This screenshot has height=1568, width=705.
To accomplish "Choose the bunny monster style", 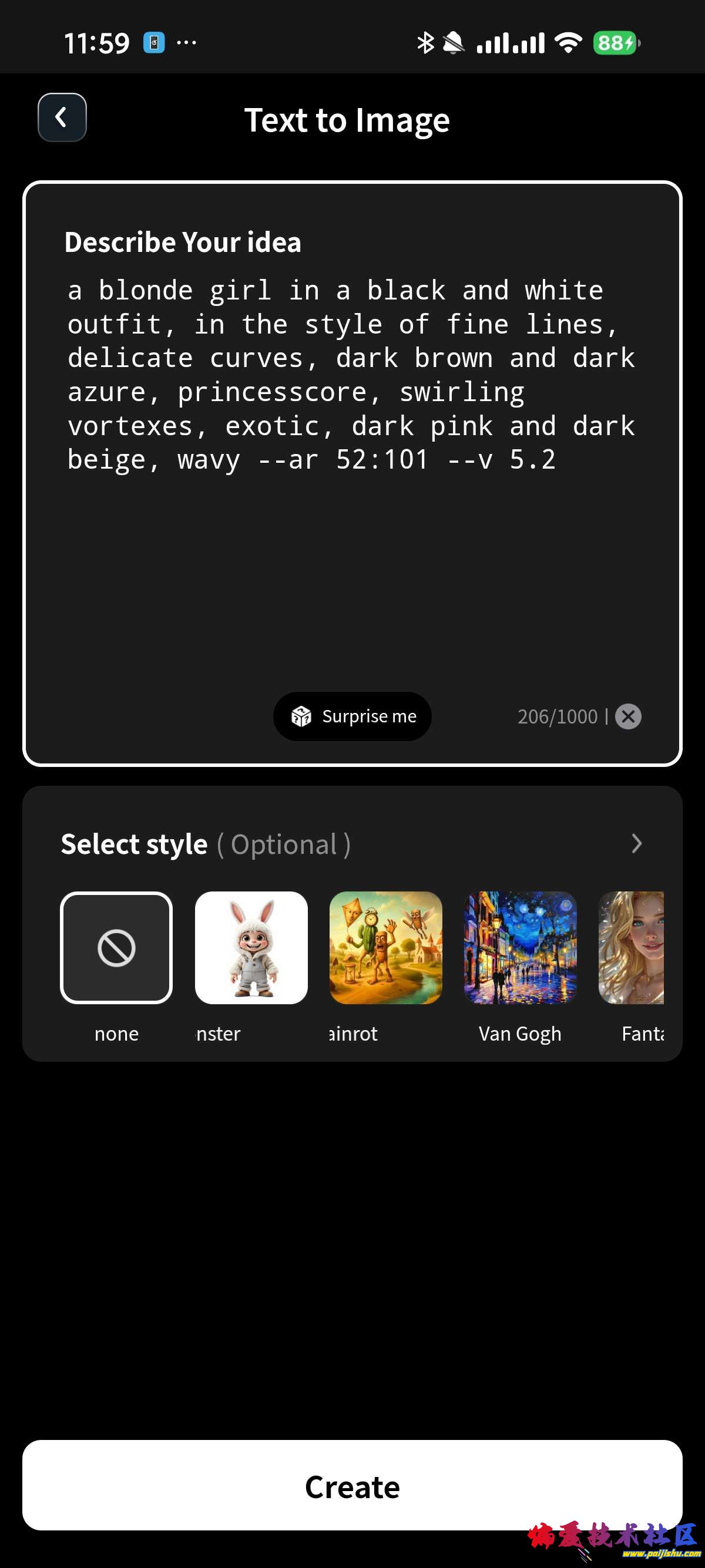I will (251, 948).
